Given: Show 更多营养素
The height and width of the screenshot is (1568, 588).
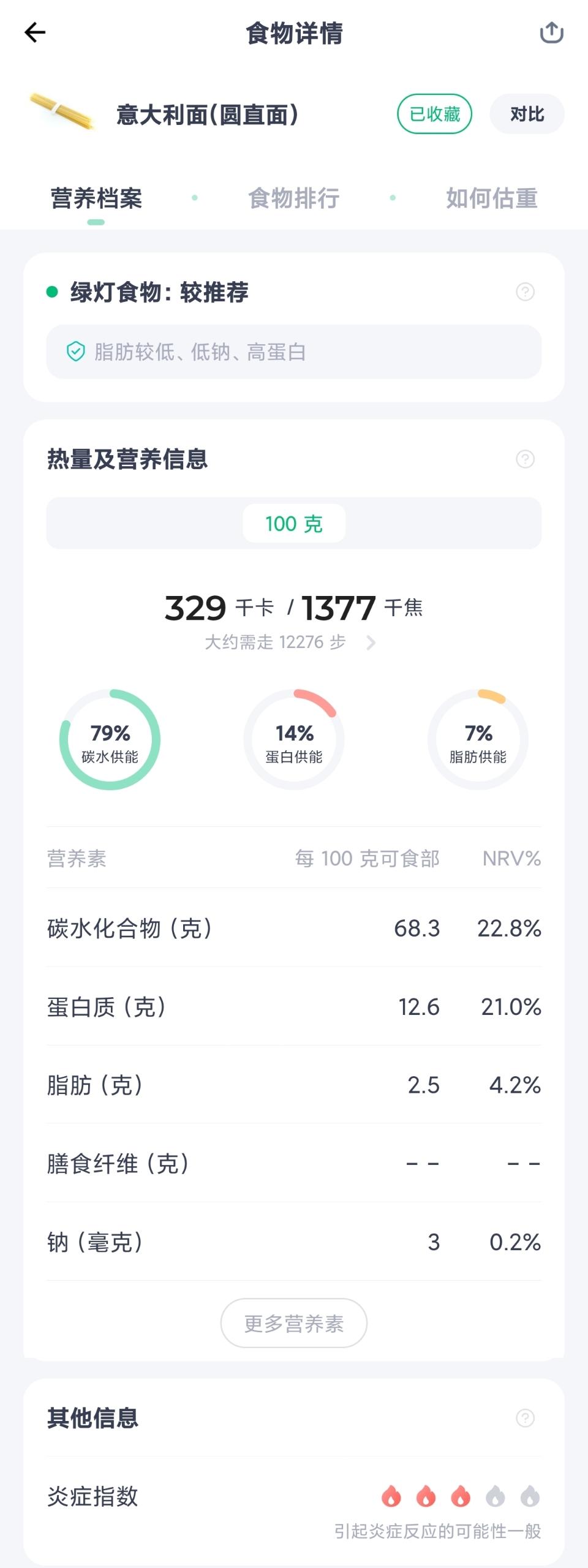Looking at the screenshot, I should 294,1323.
